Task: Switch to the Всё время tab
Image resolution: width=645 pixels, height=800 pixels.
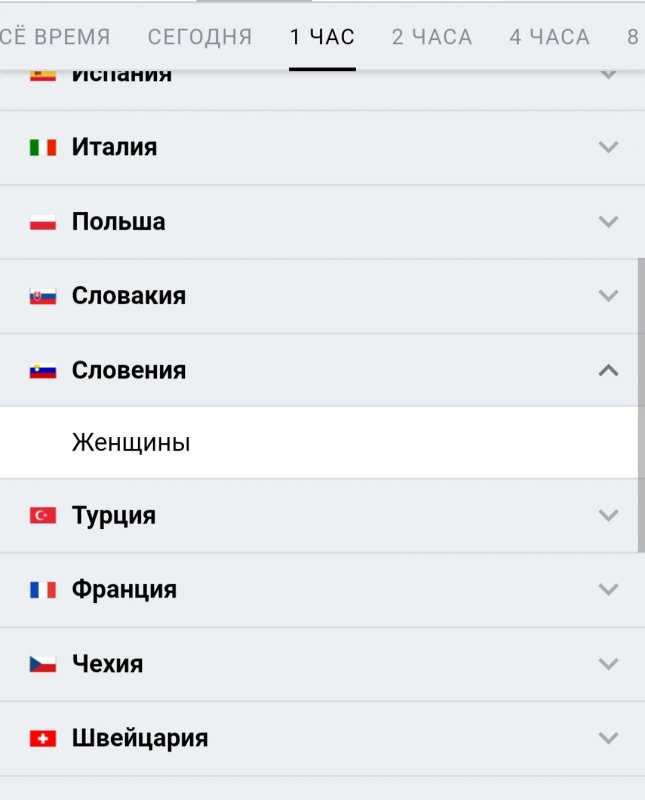Action: 55,38
